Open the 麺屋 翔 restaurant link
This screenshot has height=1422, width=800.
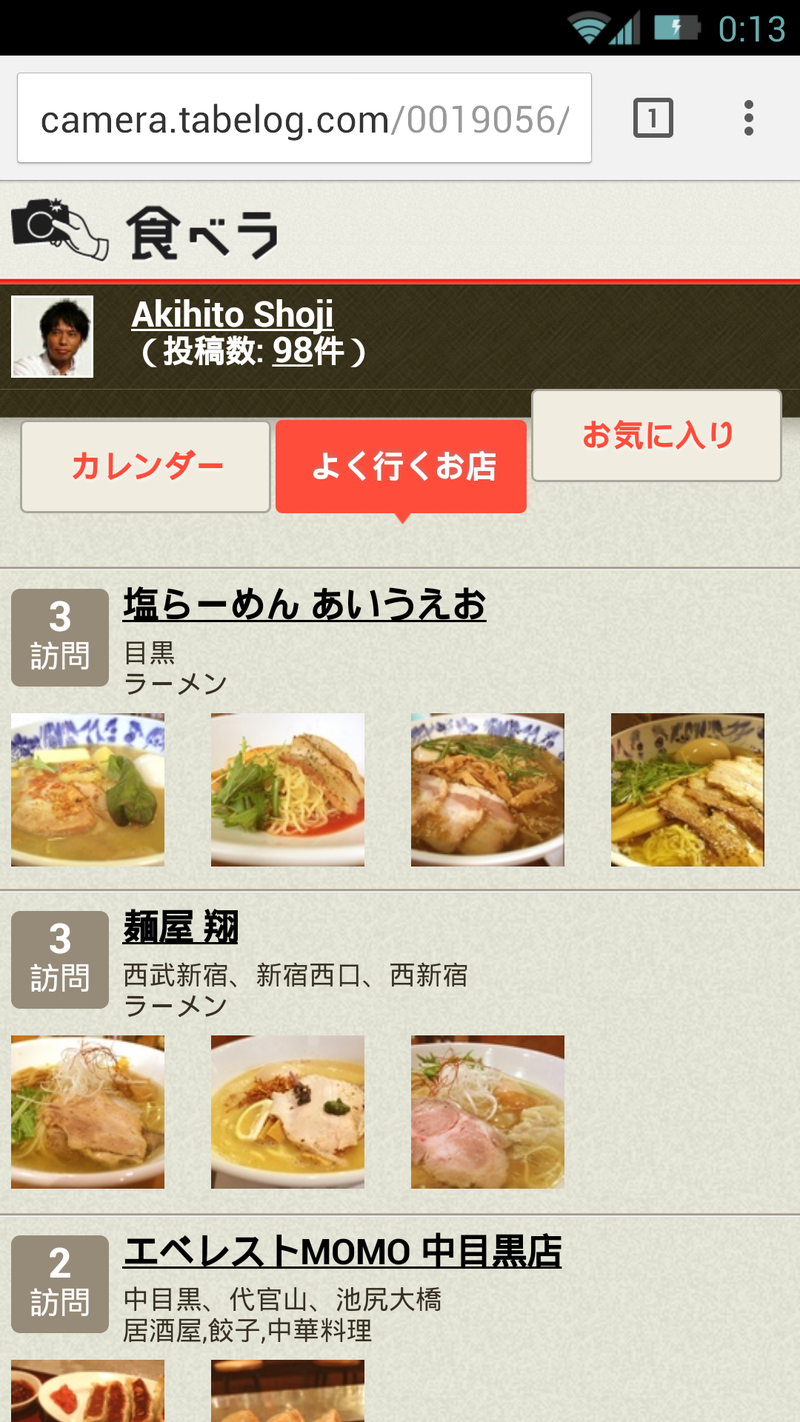pyautogui.click(x=180, y=927)
